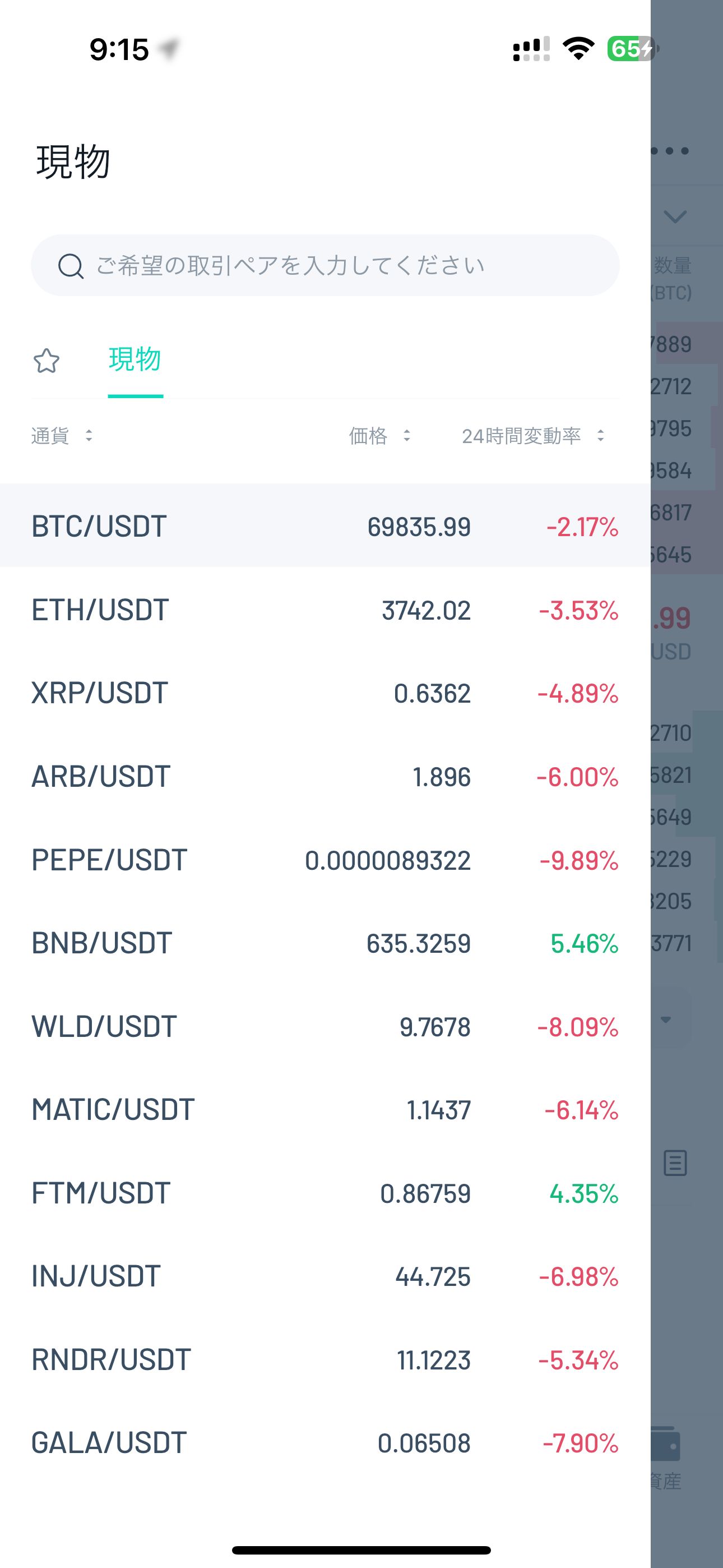Viewport: 723px width, 1568px height.
Task: Pick the GALA/USDT pair
Action: coord(325,1443)
